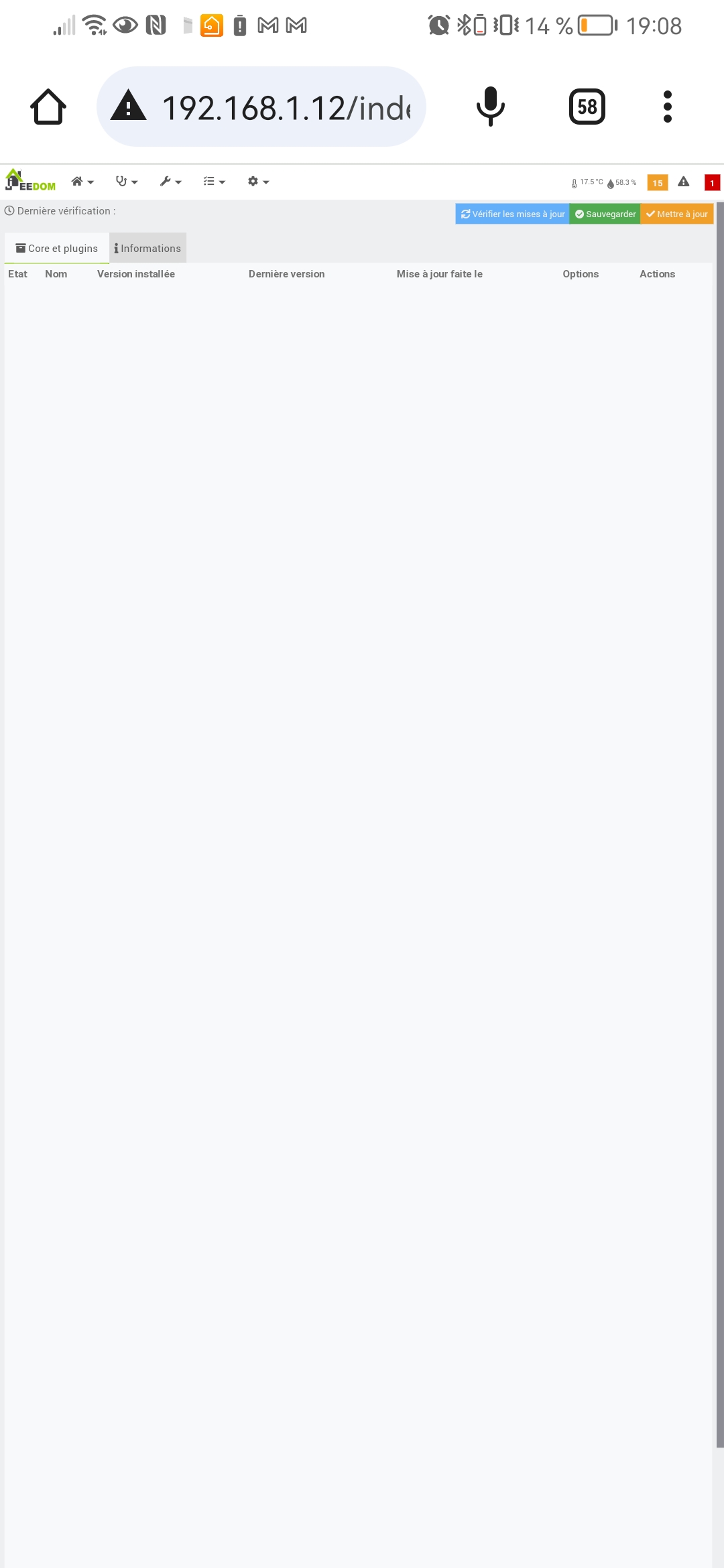The width and height of the screenshot is (724, 1568).
Task: Tap the Mettre à jour button
Action: click(677, 214)
